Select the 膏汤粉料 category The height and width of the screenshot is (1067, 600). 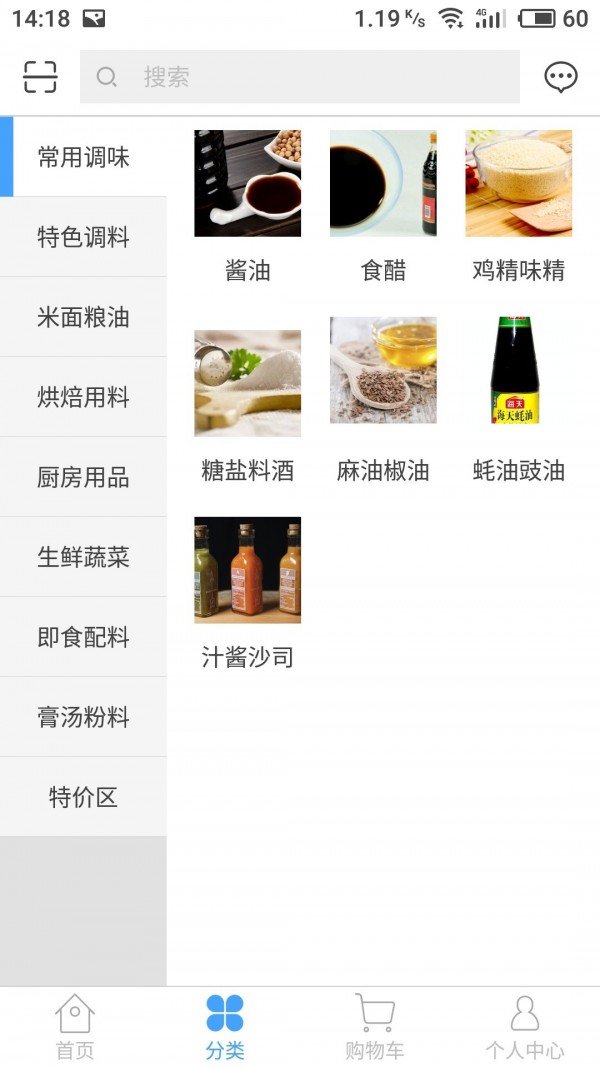click(x=83, y=717)
